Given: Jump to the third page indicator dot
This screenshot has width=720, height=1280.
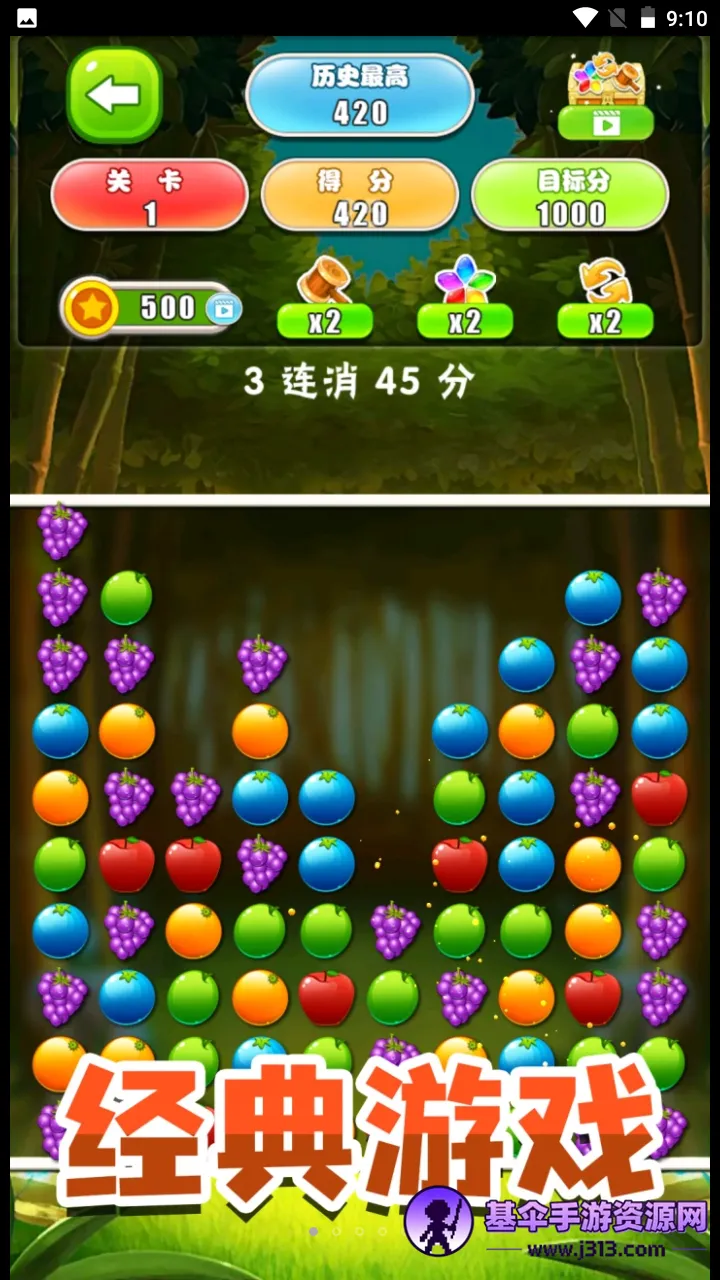Looking at the screenshot, I should pyautogui.click(x=359, y=1231).
